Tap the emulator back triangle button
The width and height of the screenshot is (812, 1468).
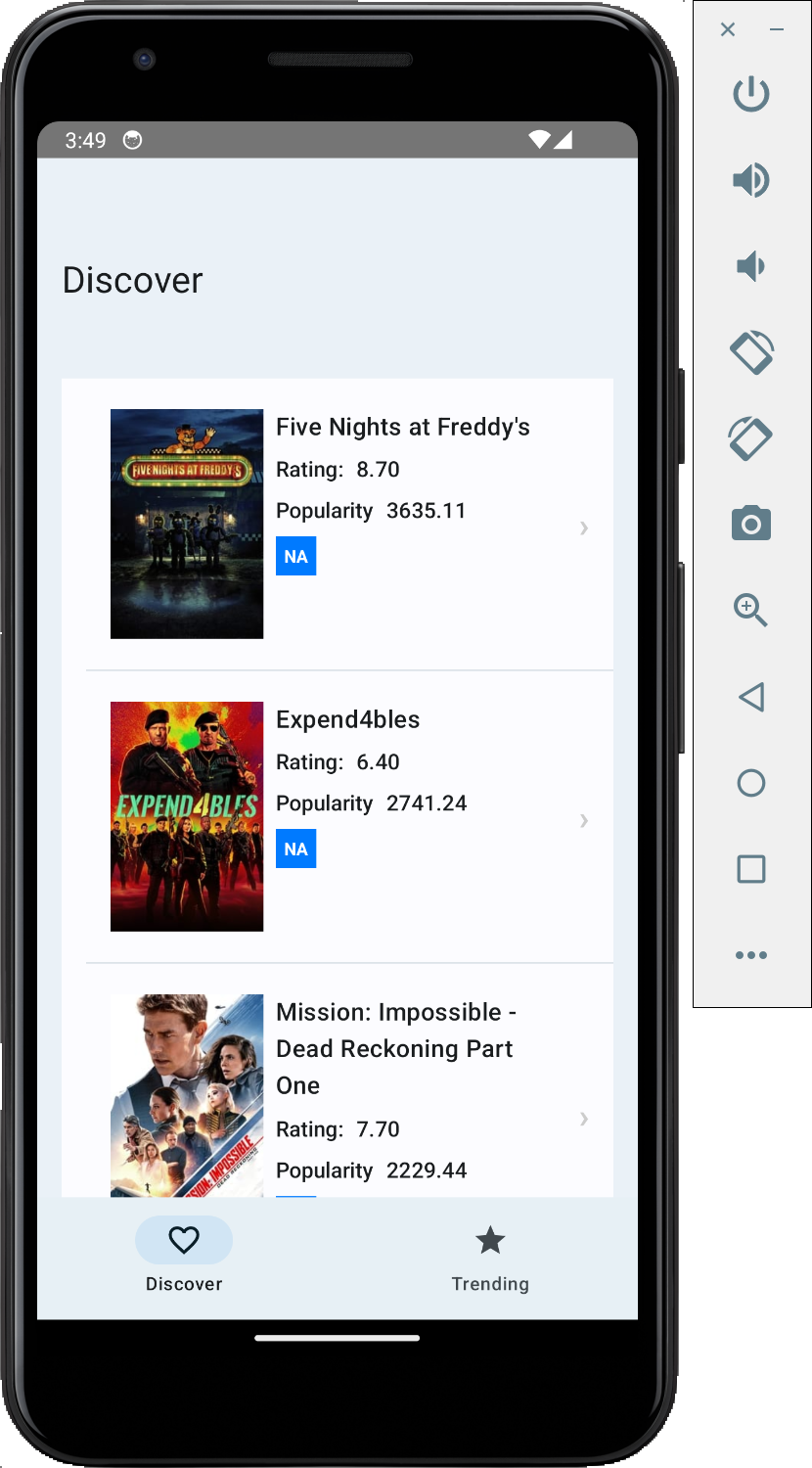click(x=751, y=697)
